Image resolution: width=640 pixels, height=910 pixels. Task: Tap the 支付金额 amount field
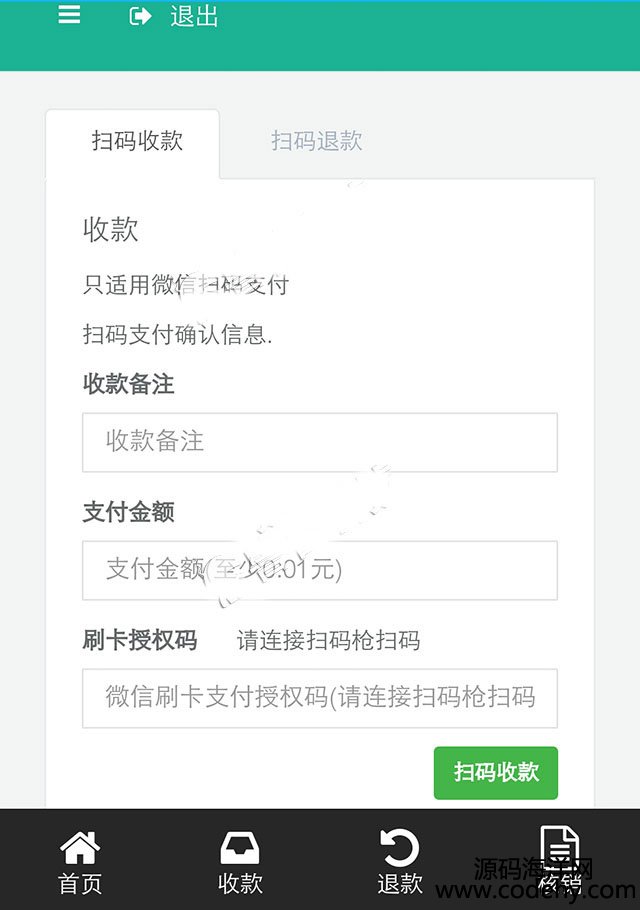(319, 570)
